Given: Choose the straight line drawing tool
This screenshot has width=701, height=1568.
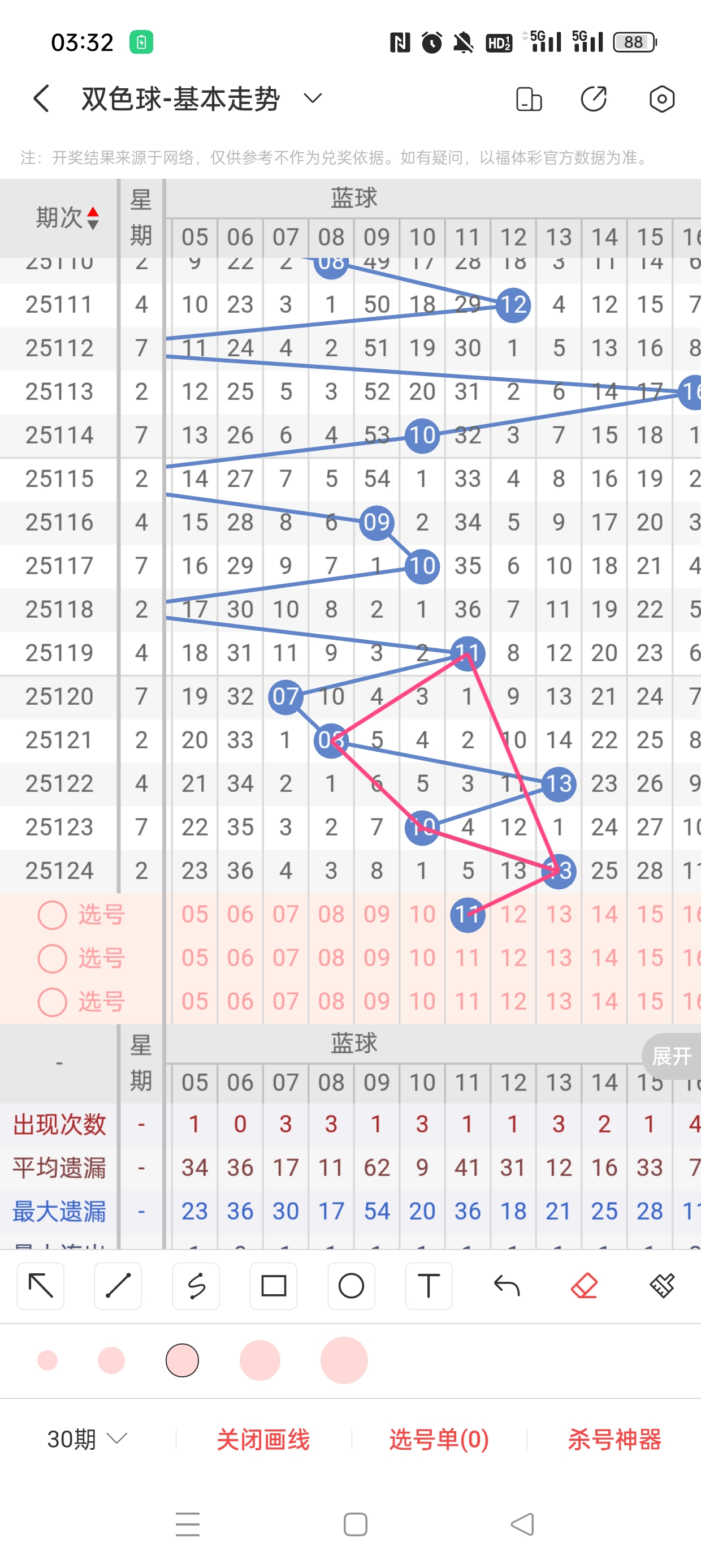Looking at the screenshot, I should (x=118, y=1286).
